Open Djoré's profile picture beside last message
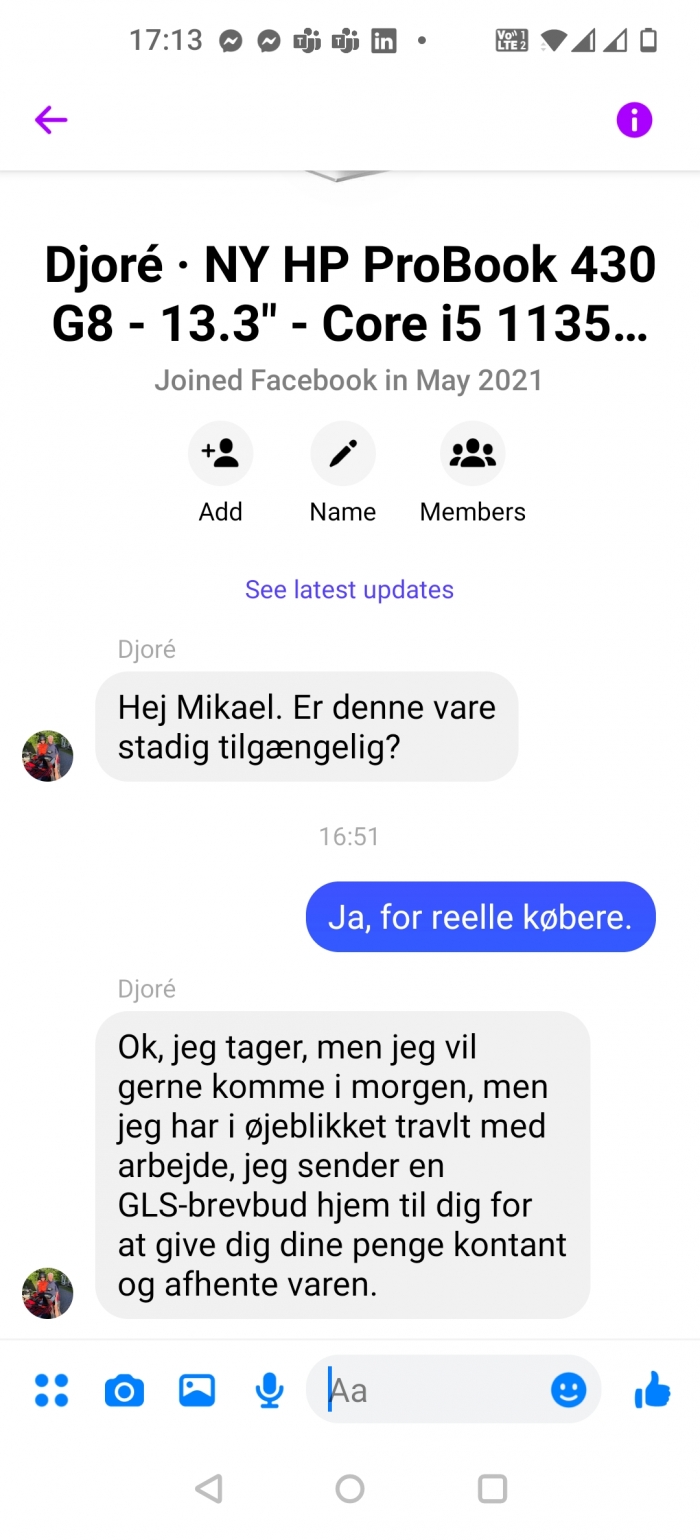The height and width of the screenshot is (1540, 700). click(47, 1293)
